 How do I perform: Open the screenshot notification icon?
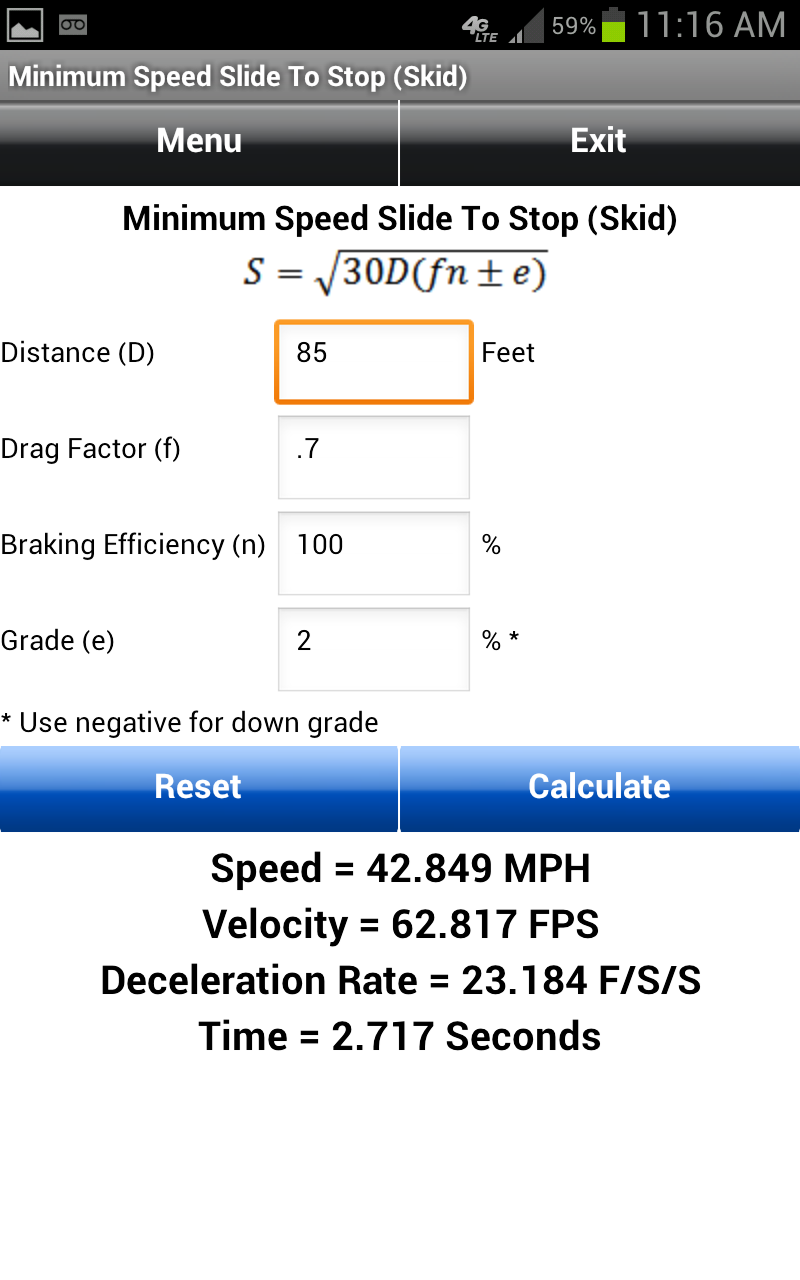pos(25,22)
